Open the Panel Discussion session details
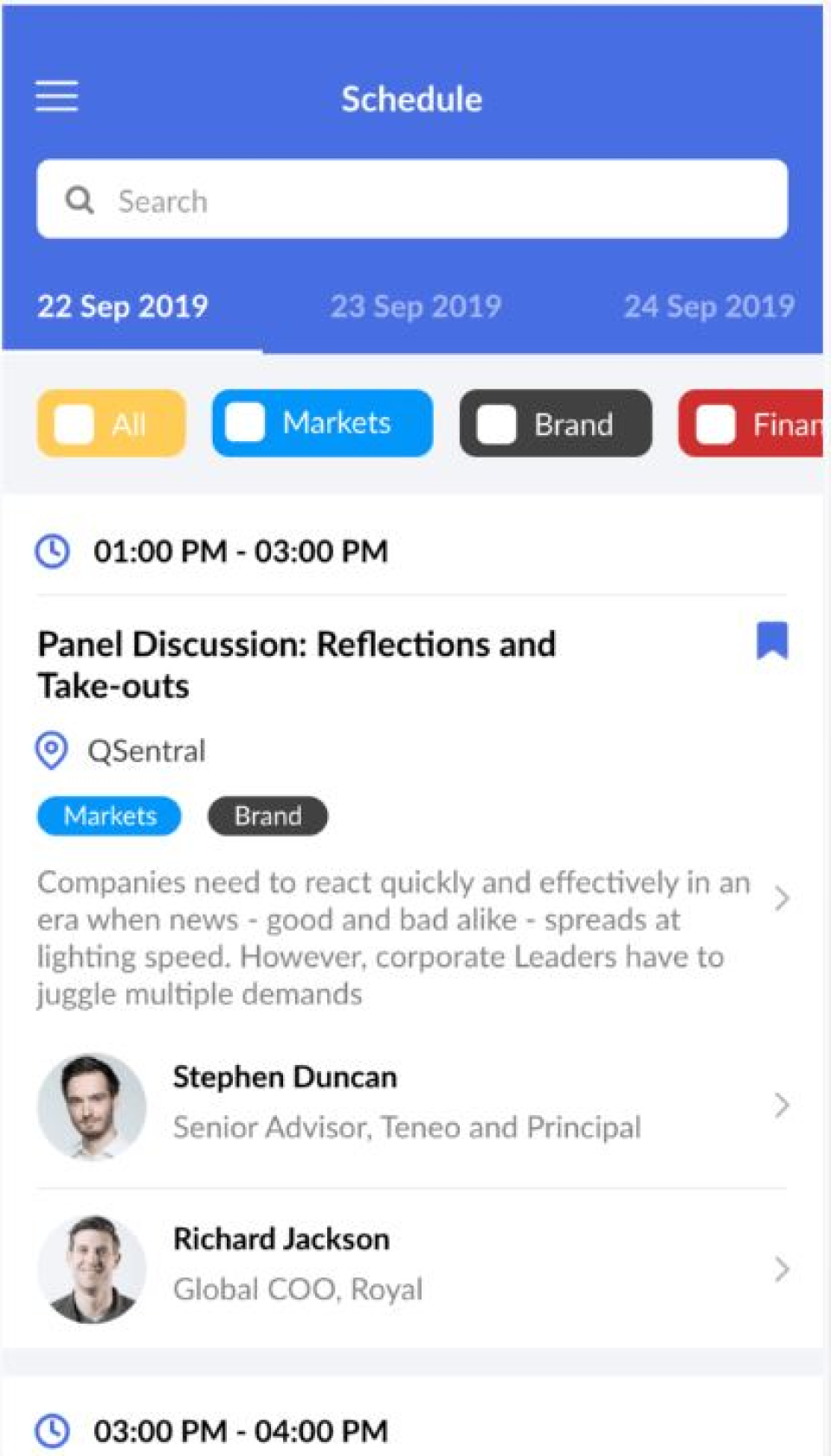Image resolution: width=831 pixels, height=1456 pixels. click(781, 900)
